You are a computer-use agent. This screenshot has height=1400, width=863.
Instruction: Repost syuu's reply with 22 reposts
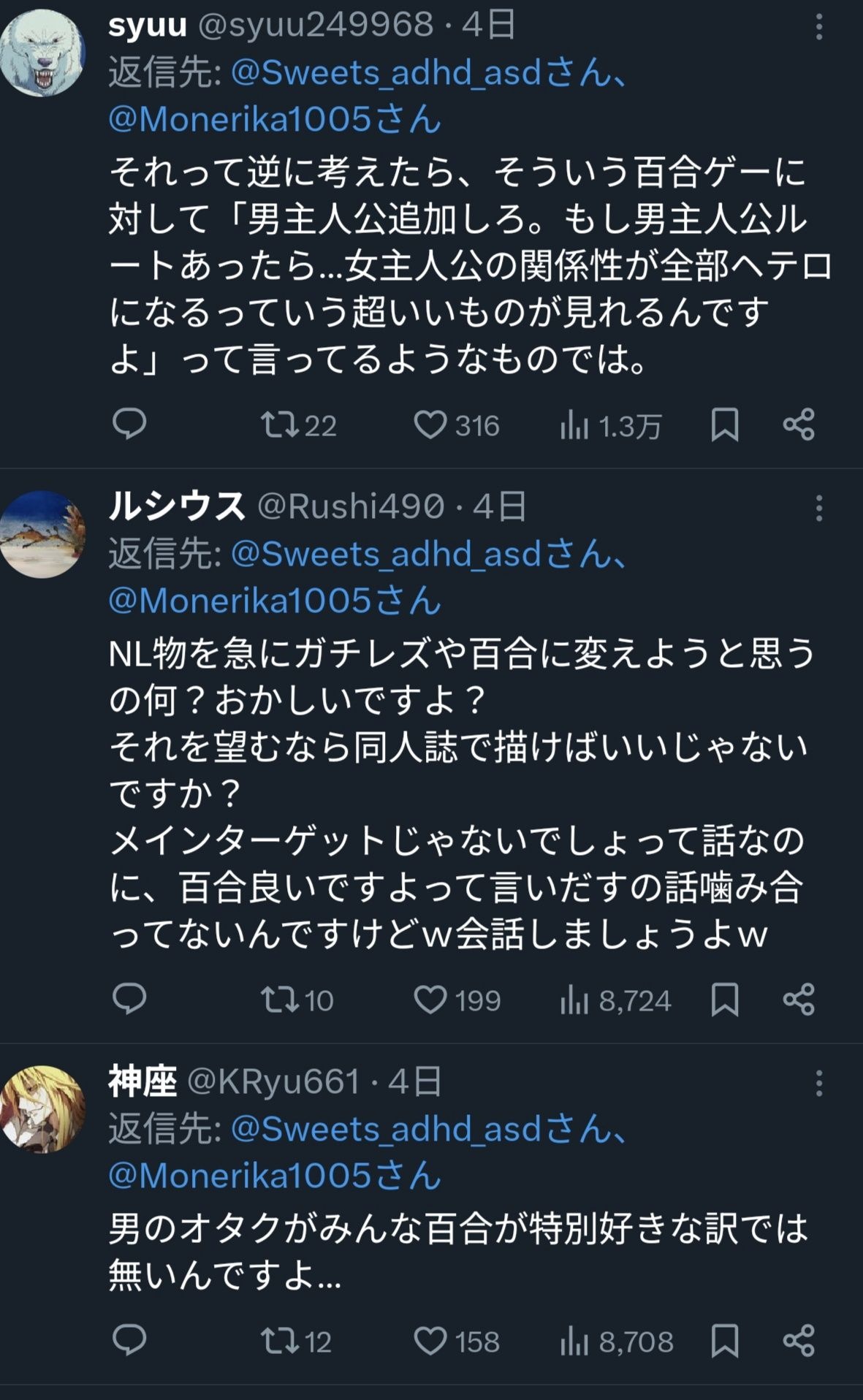coord(299,425)
